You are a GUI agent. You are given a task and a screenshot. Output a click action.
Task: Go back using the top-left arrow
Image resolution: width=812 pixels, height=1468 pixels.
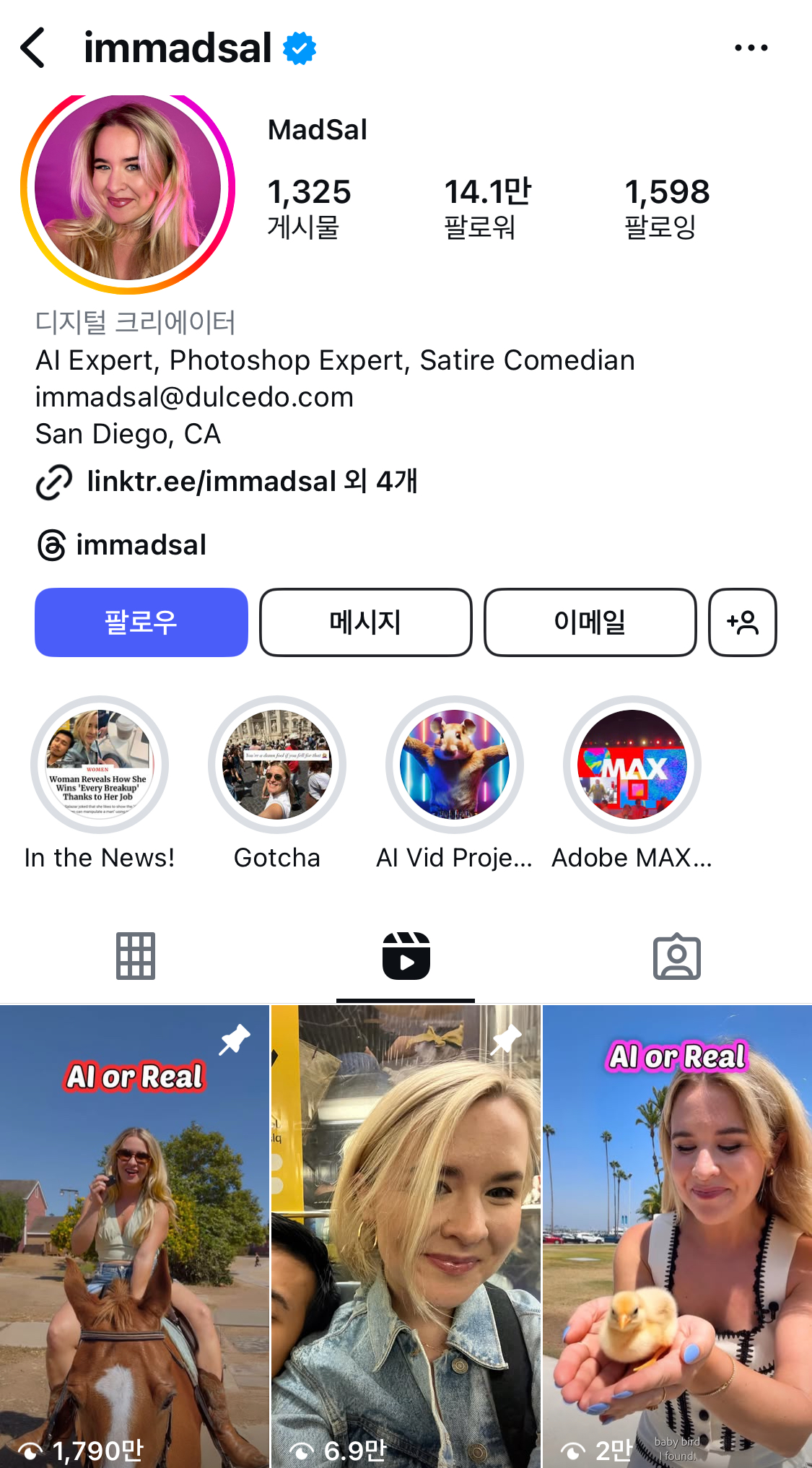coord(33,48)
